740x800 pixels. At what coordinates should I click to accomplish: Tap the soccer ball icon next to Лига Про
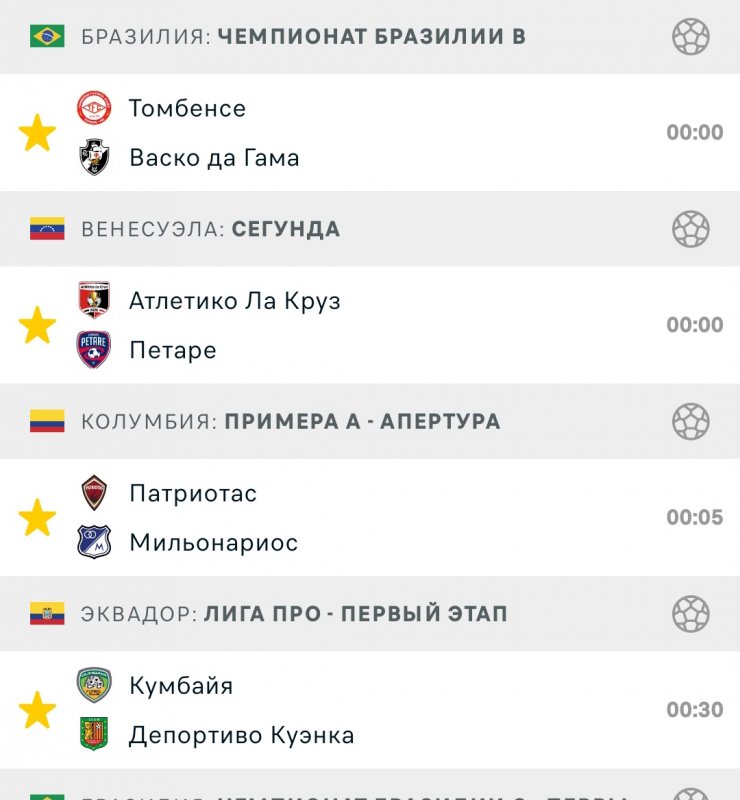[690, 614]
